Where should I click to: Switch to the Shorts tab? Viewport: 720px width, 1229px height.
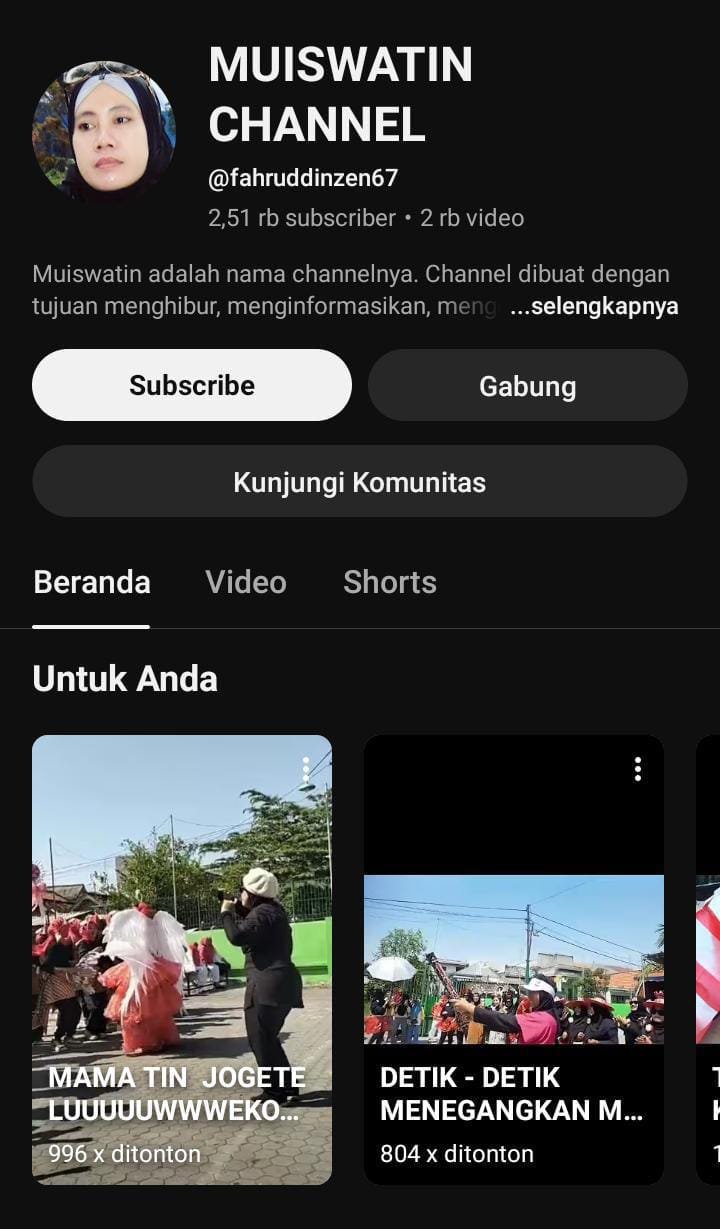[390, 582]
